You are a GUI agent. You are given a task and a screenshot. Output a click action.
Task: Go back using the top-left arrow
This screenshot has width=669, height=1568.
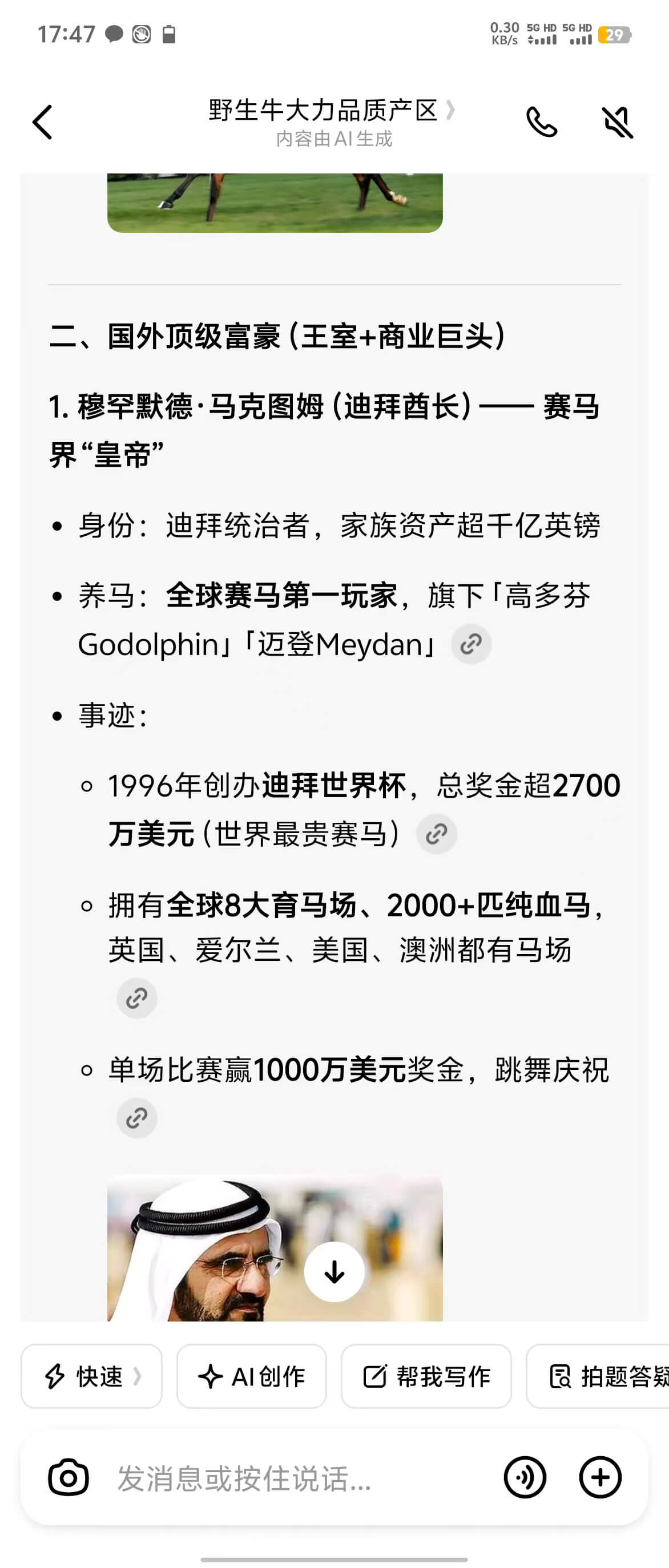click(x=43, y=122)
